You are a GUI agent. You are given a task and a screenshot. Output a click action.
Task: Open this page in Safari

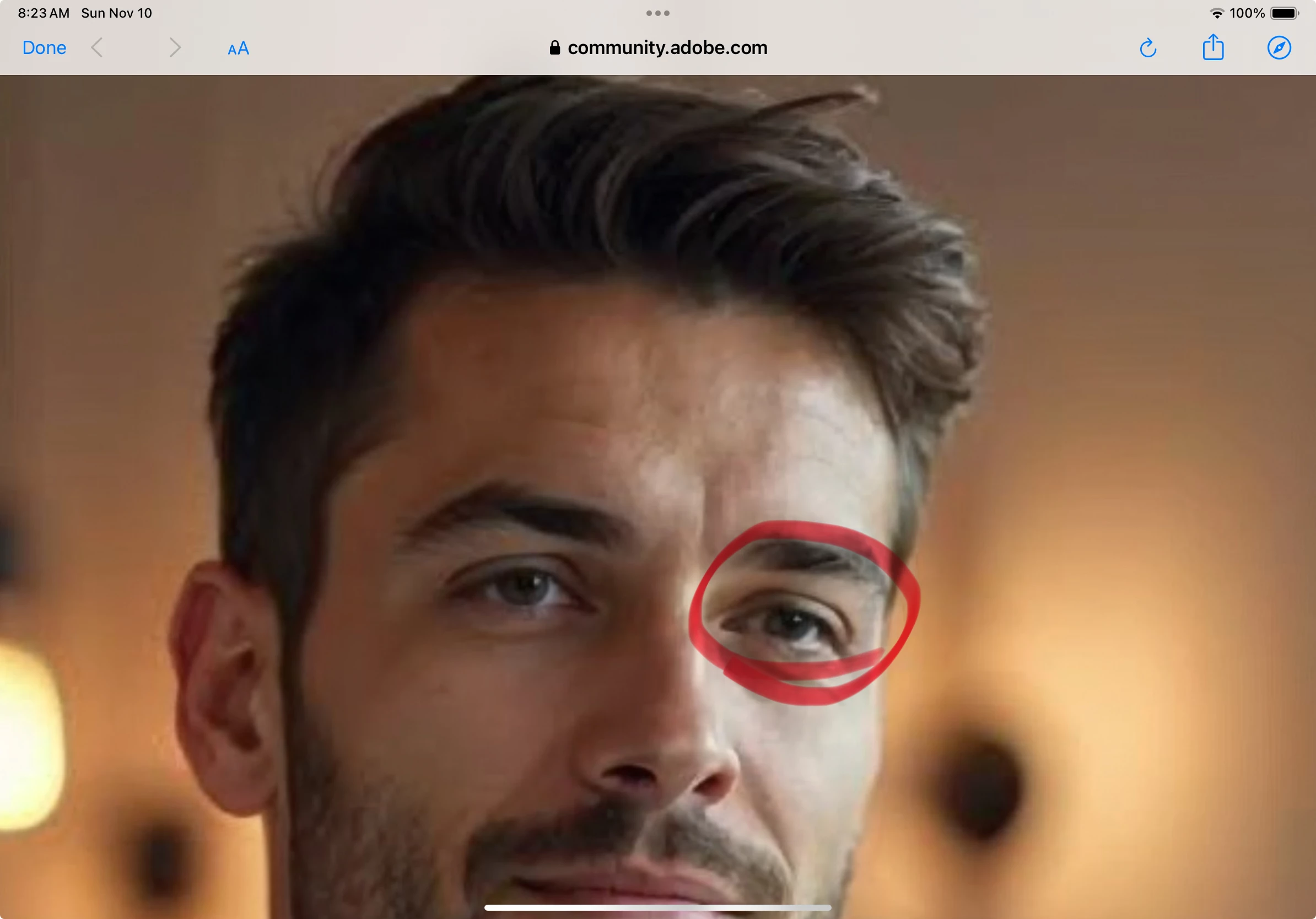(1279, 47)
